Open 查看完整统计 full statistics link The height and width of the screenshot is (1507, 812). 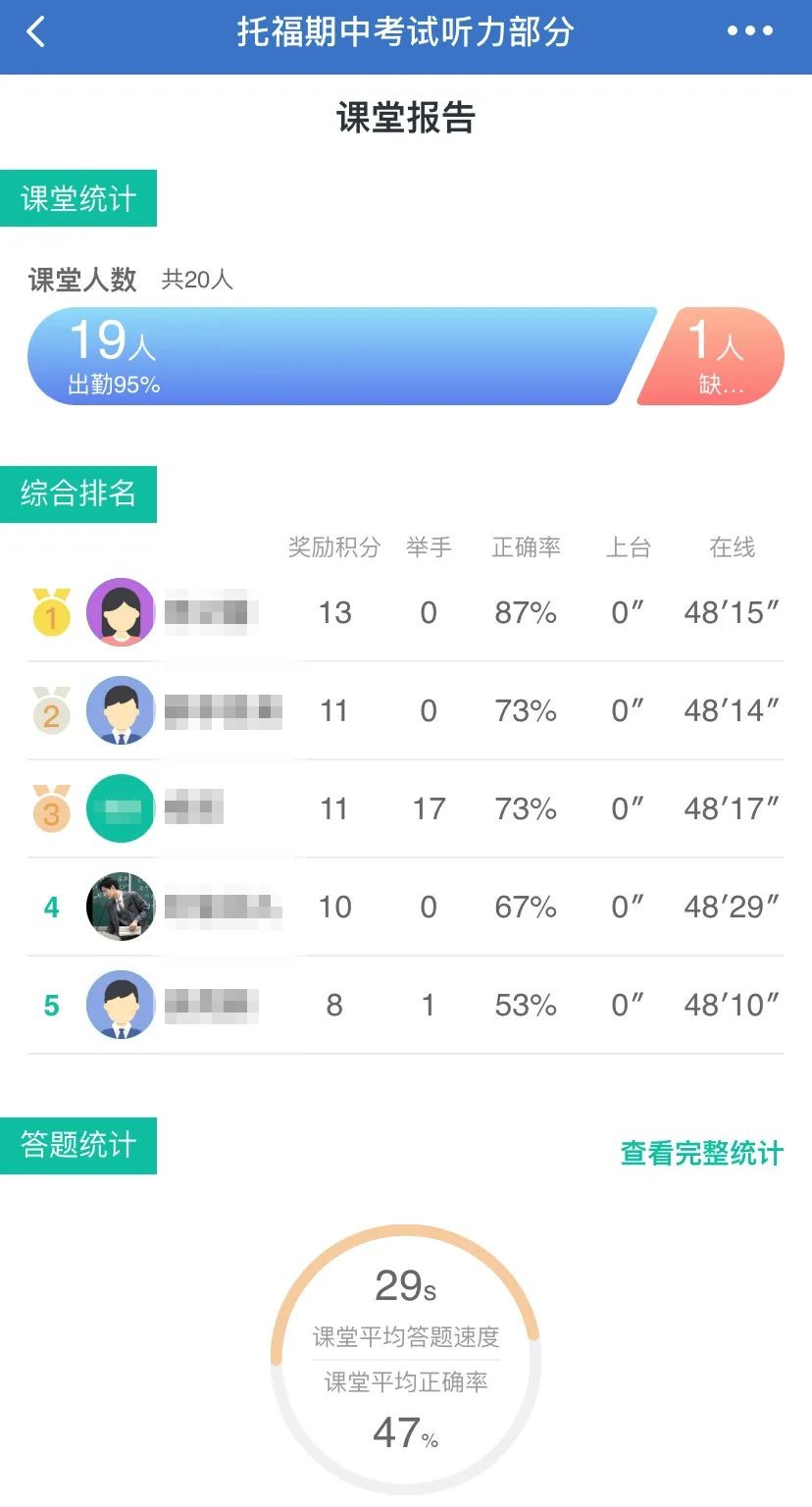click(701, 1153)
